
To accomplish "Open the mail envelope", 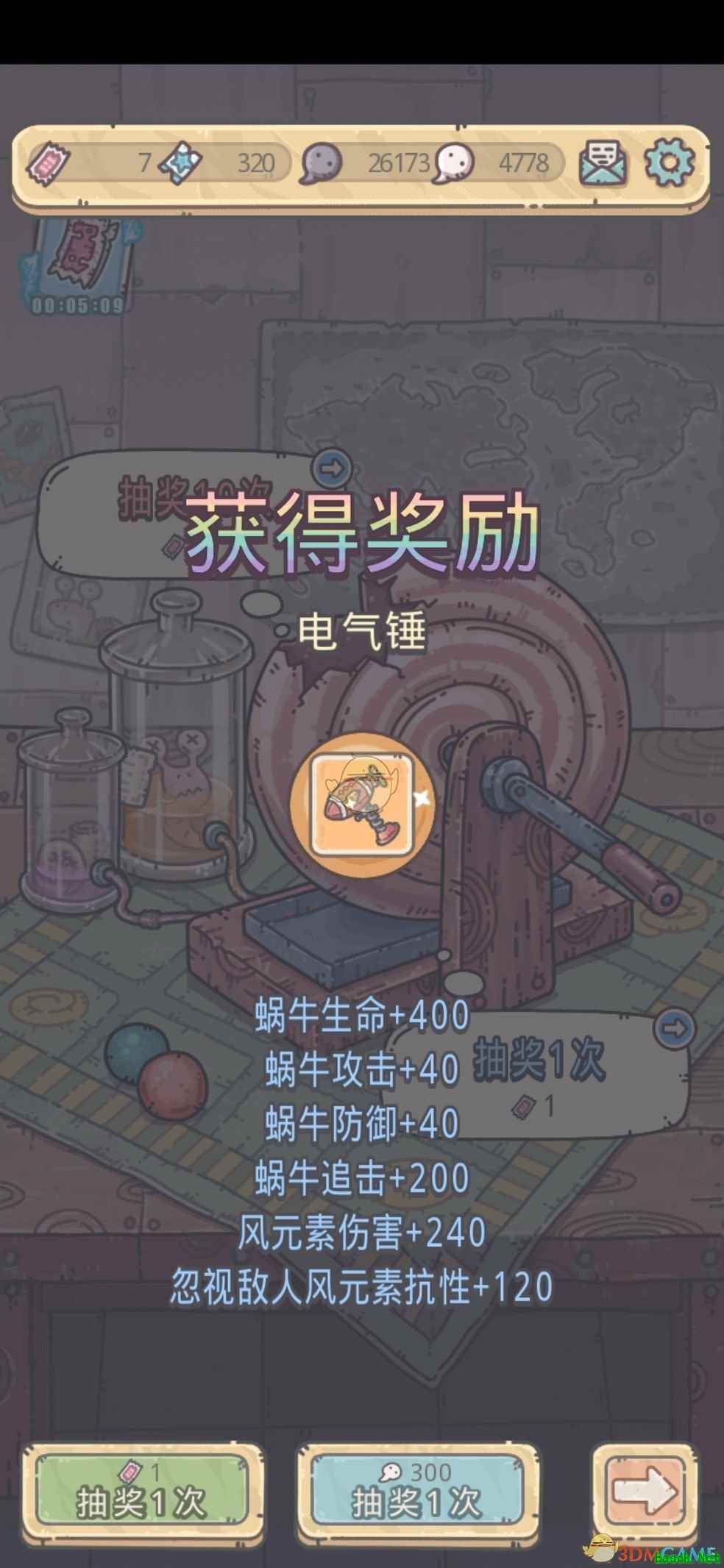I will 603,162.
